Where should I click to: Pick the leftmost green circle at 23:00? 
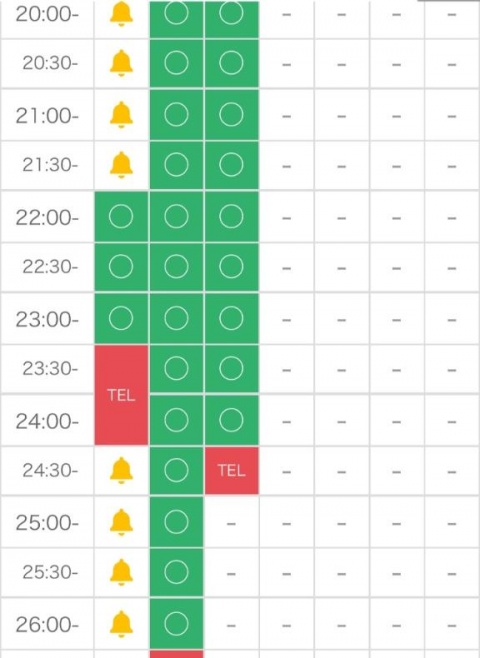[121, 318]
